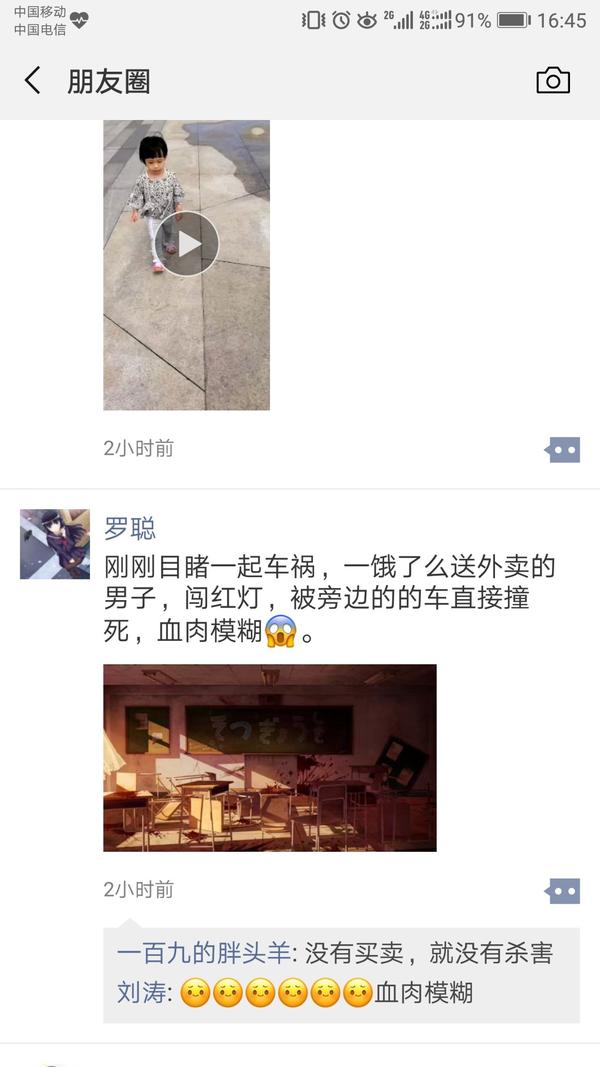The height and width of the screenshot is (1067, 600).
Task: Play the video of the walking child
Action: click(186, 244)
